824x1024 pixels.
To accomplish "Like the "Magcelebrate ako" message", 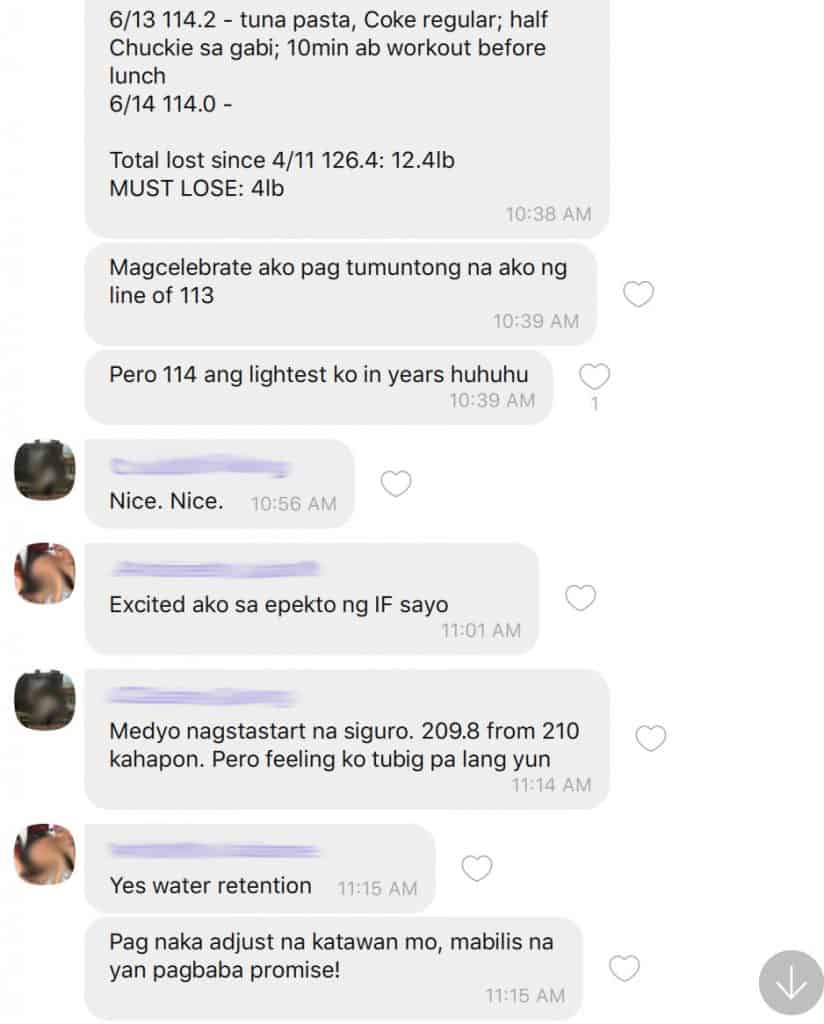I will 638,294.
